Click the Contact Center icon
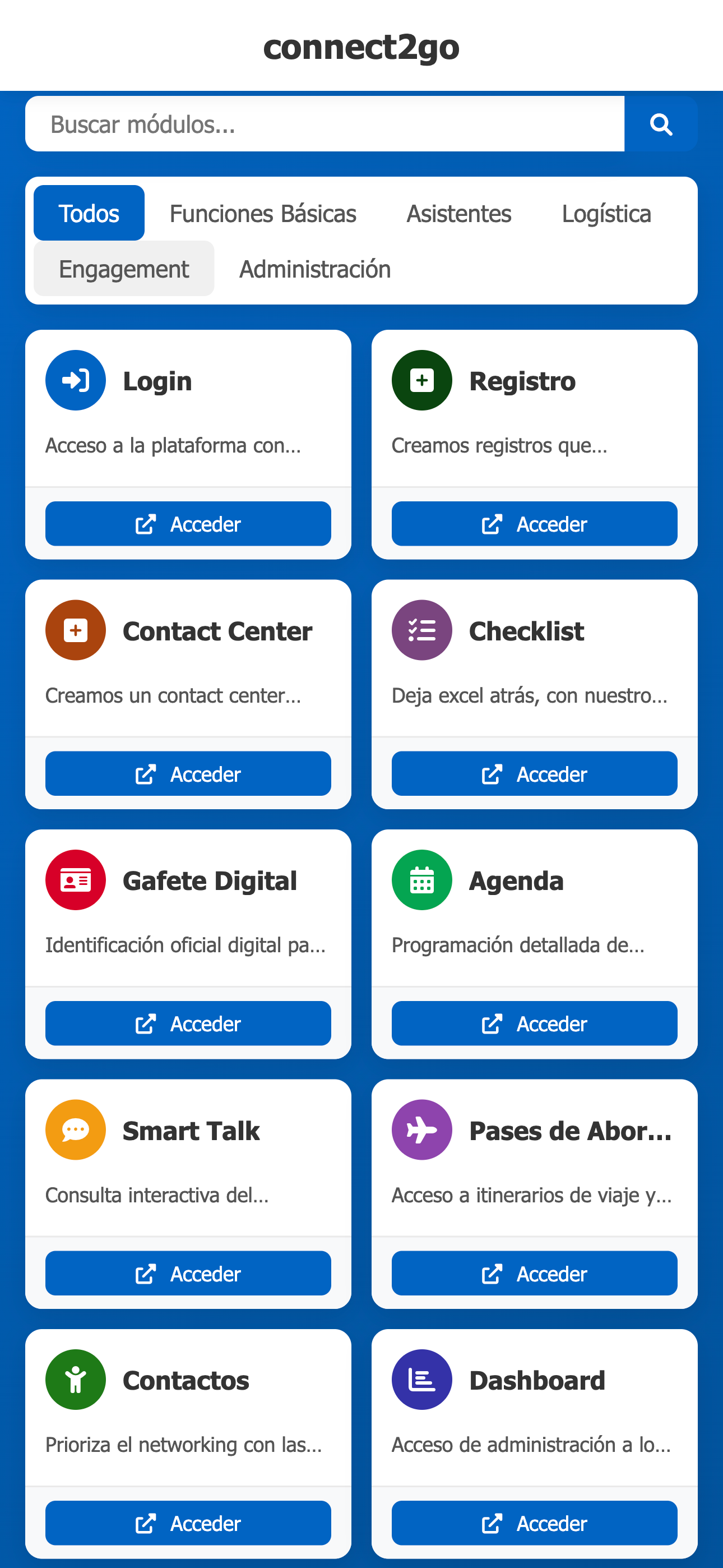The image size is (723, 1568). (76, 630)
